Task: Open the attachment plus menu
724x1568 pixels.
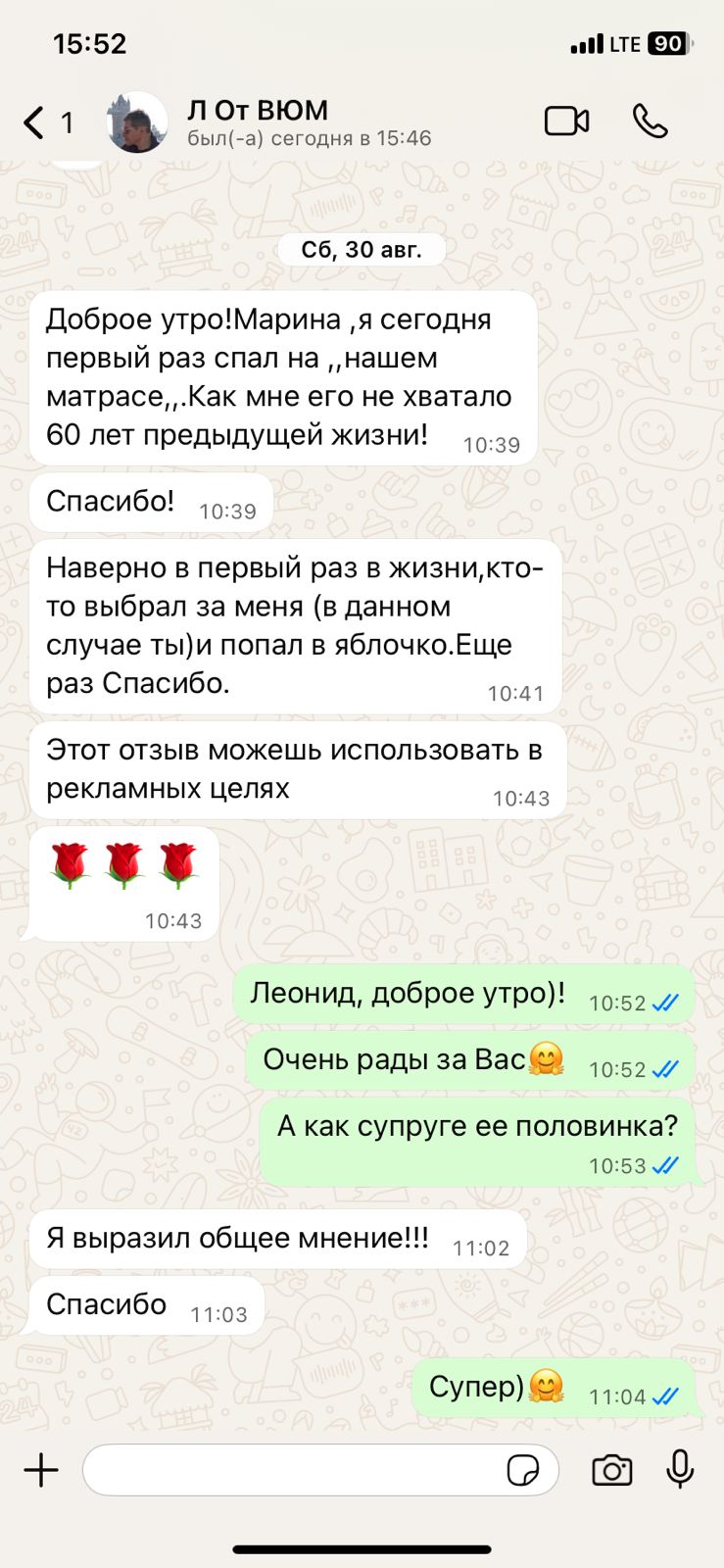Action: tap(41, 1470)
